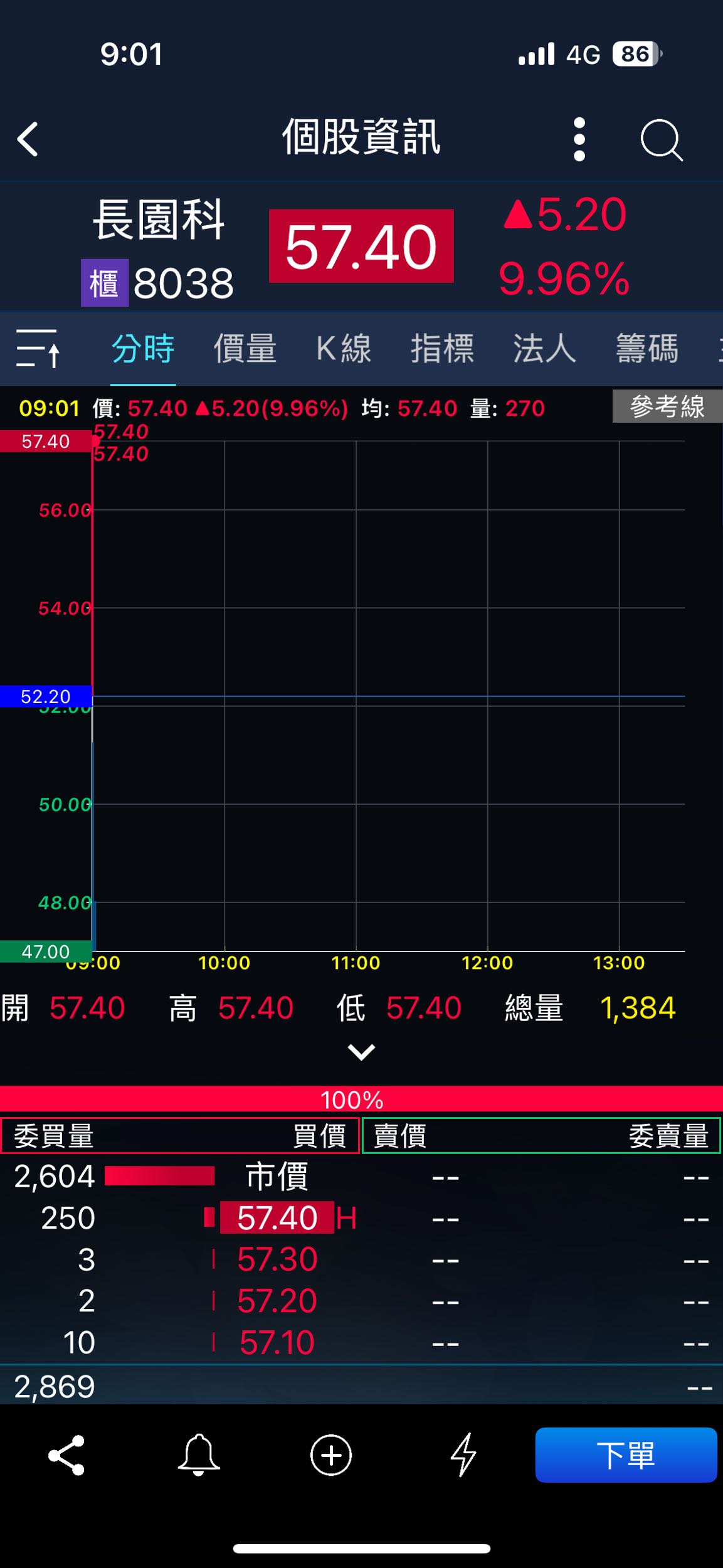Share this stock page
Image resolution: width=723 pixels, height=1568 pixels.
66,1455
